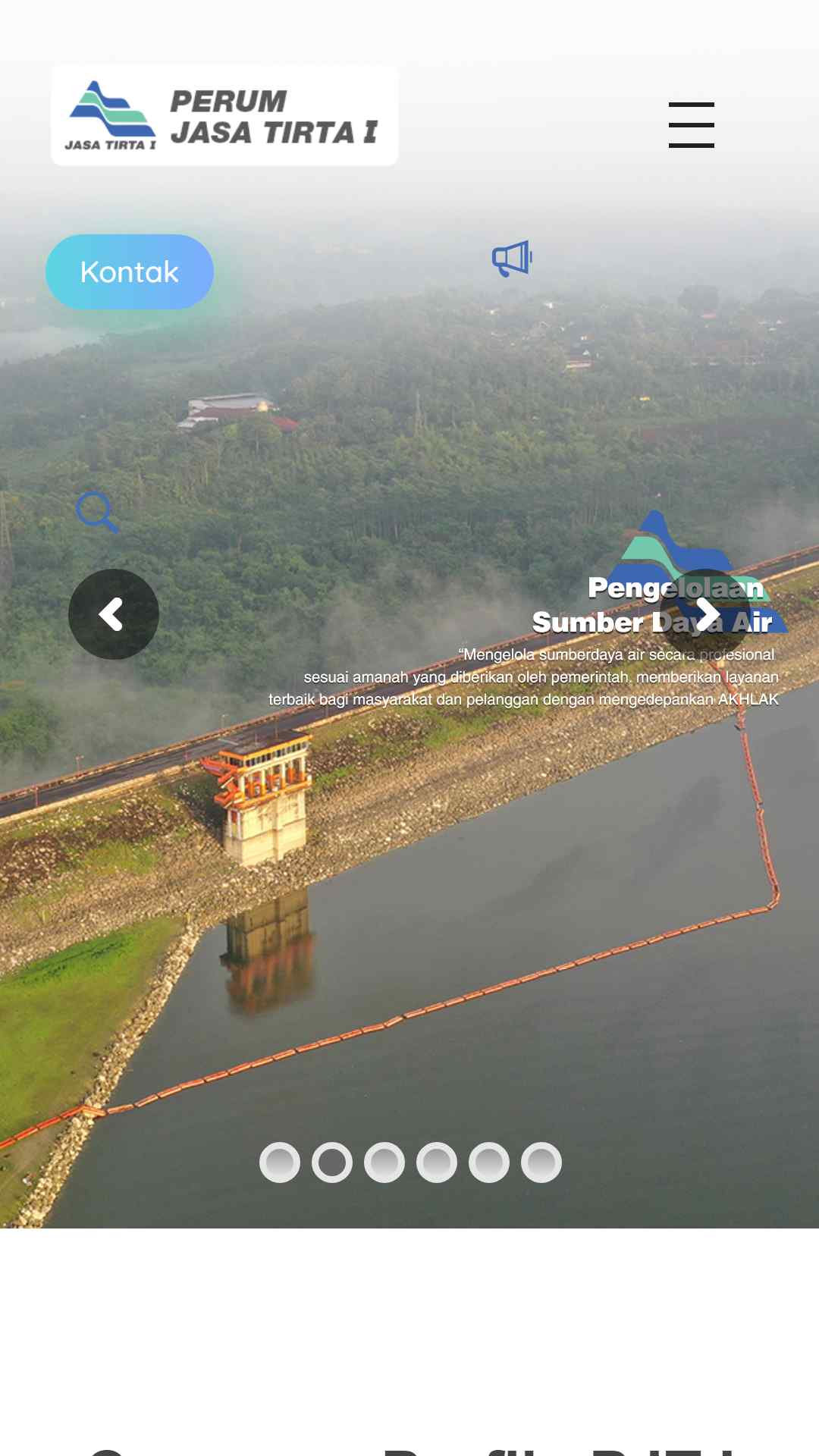Jump to the sixth slide dot

coord(541,1163)
